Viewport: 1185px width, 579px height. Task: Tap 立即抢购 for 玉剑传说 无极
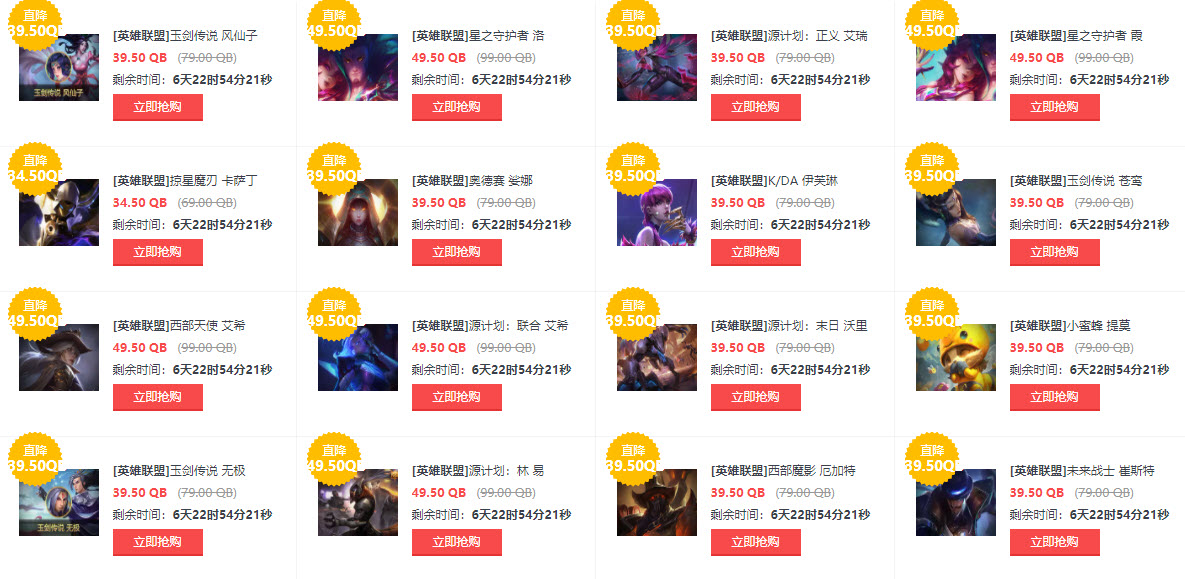[157, 542]
